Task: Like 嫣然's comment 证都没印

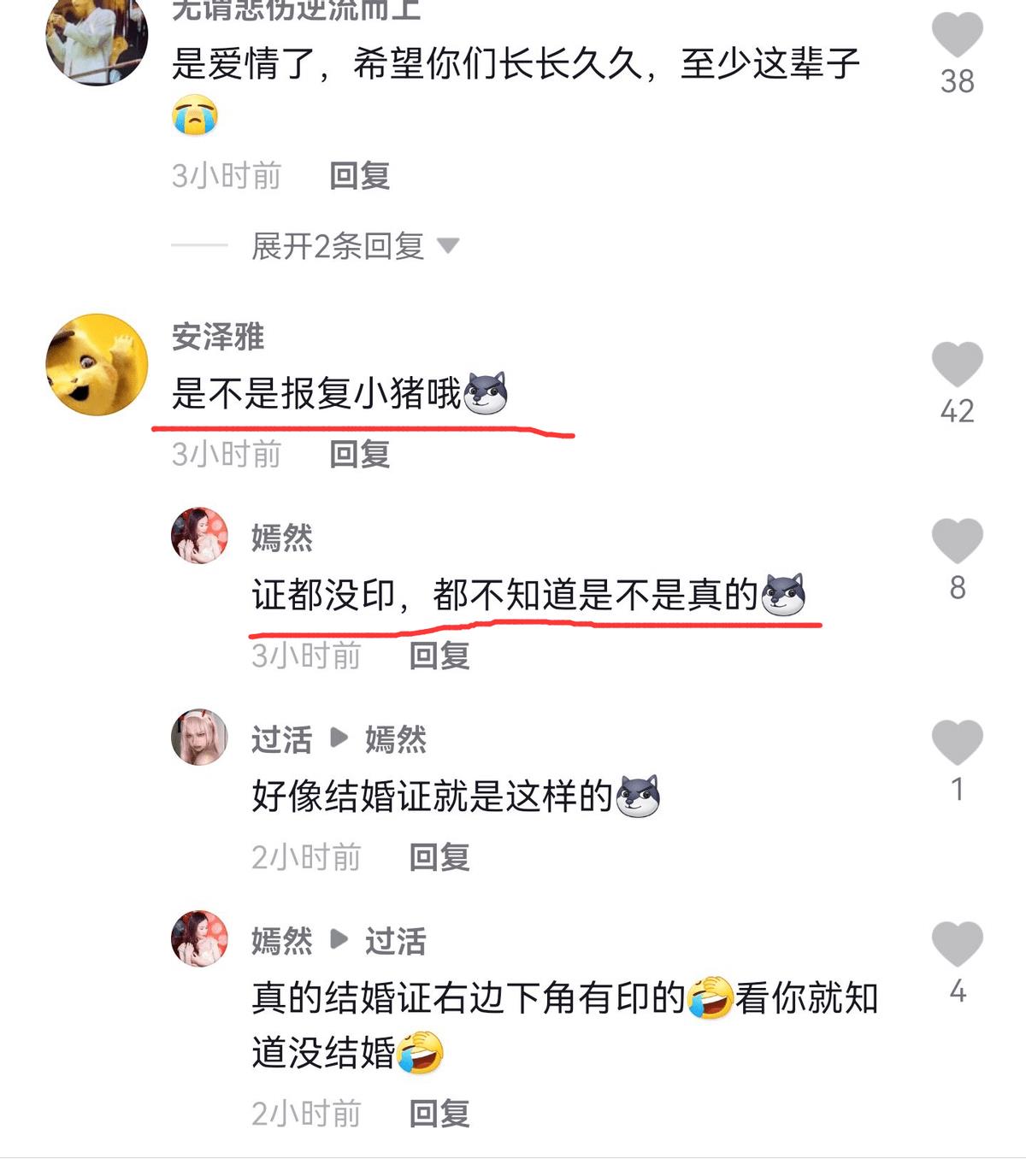Action: click(x=957, y=540)
